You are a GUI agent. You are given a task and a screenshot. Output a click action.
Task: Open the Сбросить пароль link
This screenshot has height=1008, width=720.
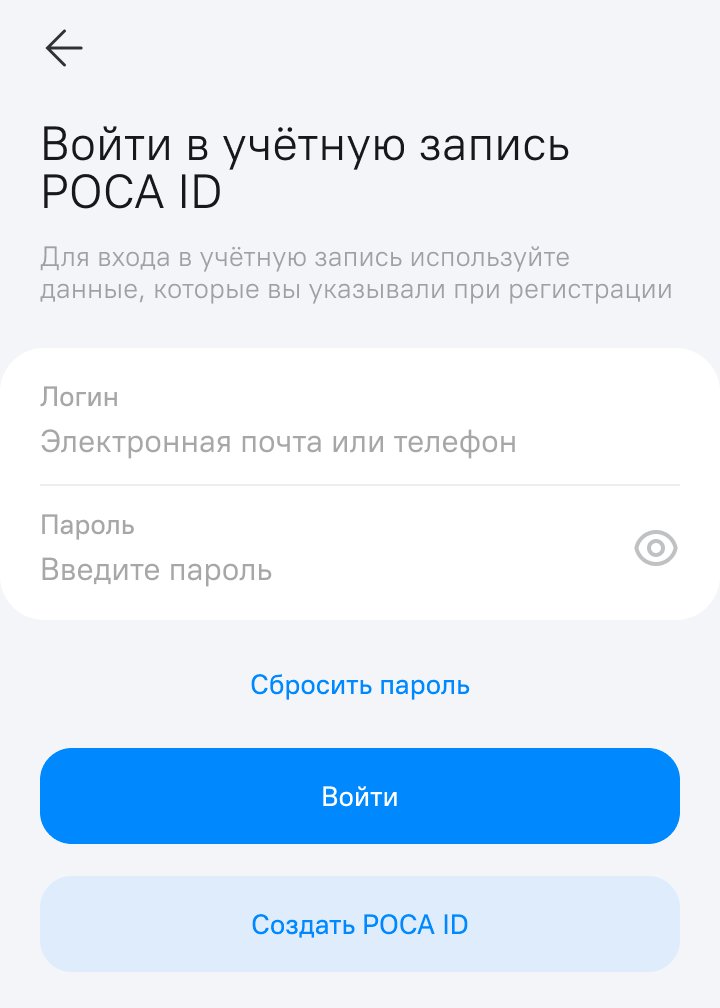click(x=360, y=685)
